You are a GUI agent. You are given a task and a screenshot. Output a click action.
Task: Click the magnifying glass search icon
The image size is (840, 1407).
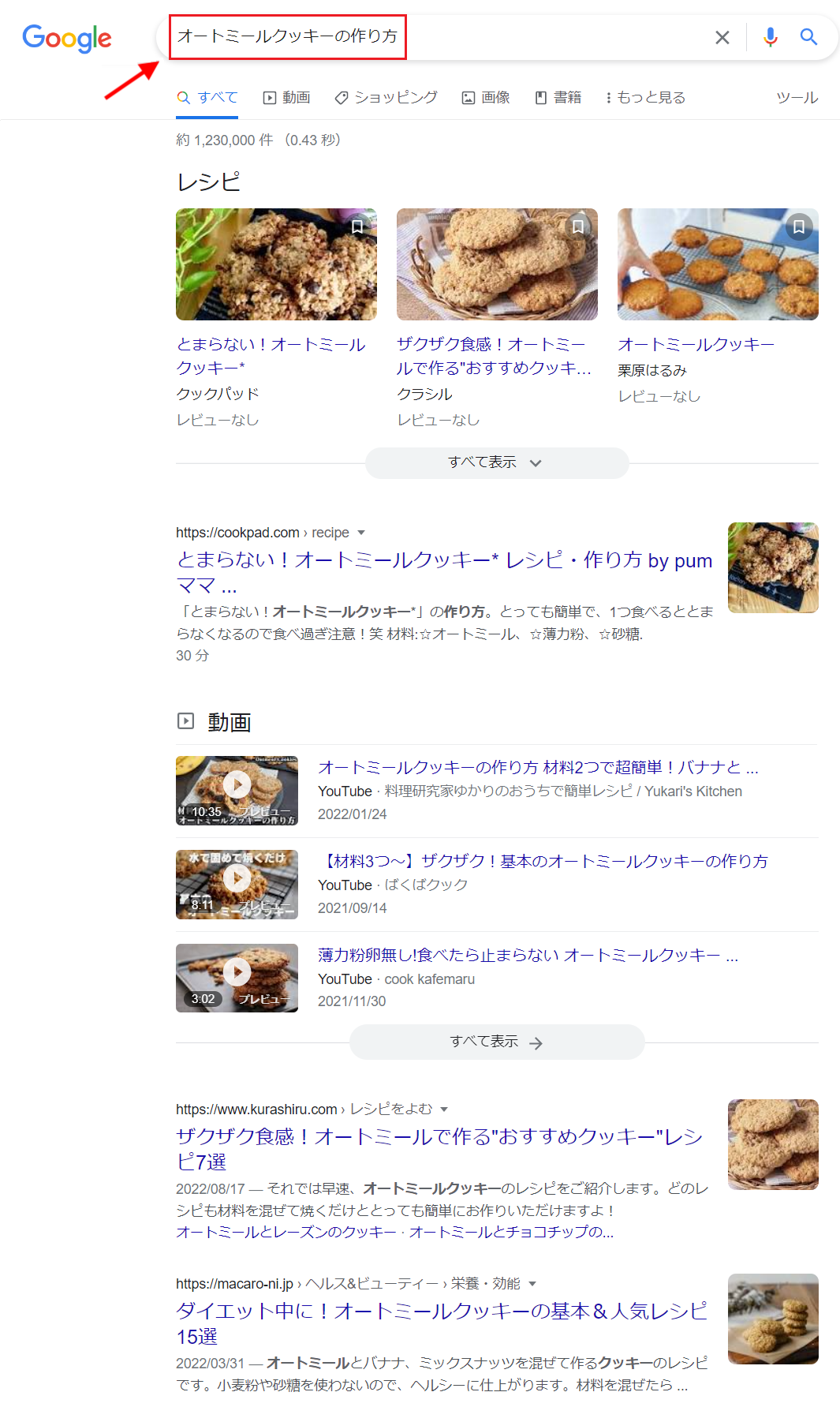(808, 36)
